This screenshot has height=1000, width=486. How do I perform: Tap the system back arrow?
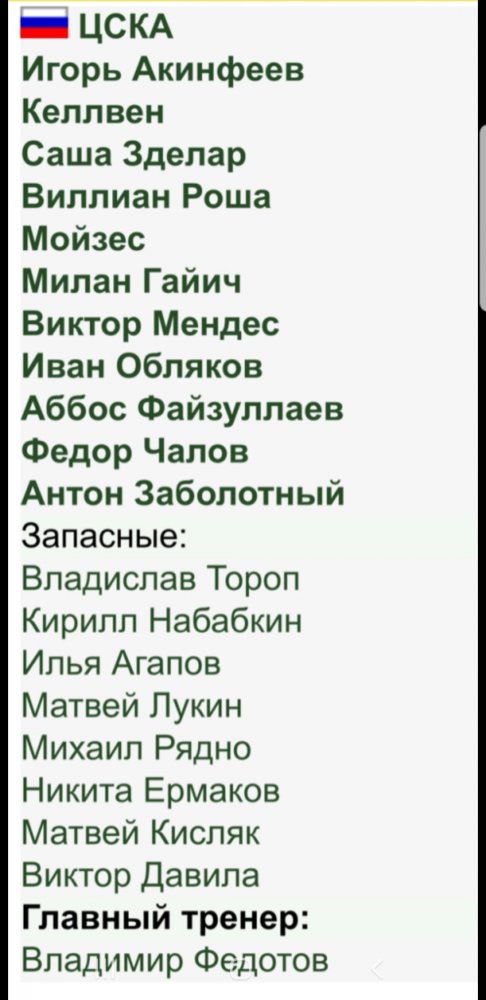[x=377, y=970]
